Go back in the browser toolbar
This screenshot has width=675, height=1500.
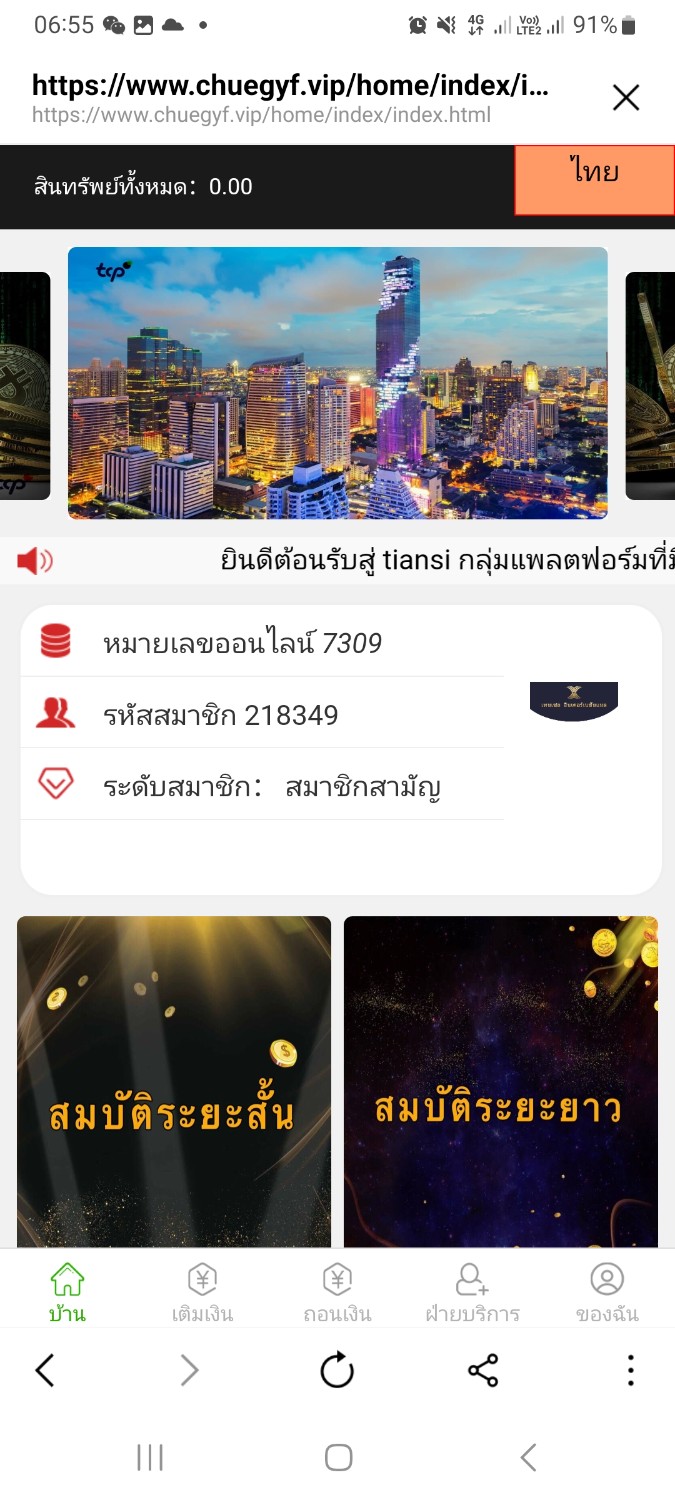click(x=45, y=1370)
